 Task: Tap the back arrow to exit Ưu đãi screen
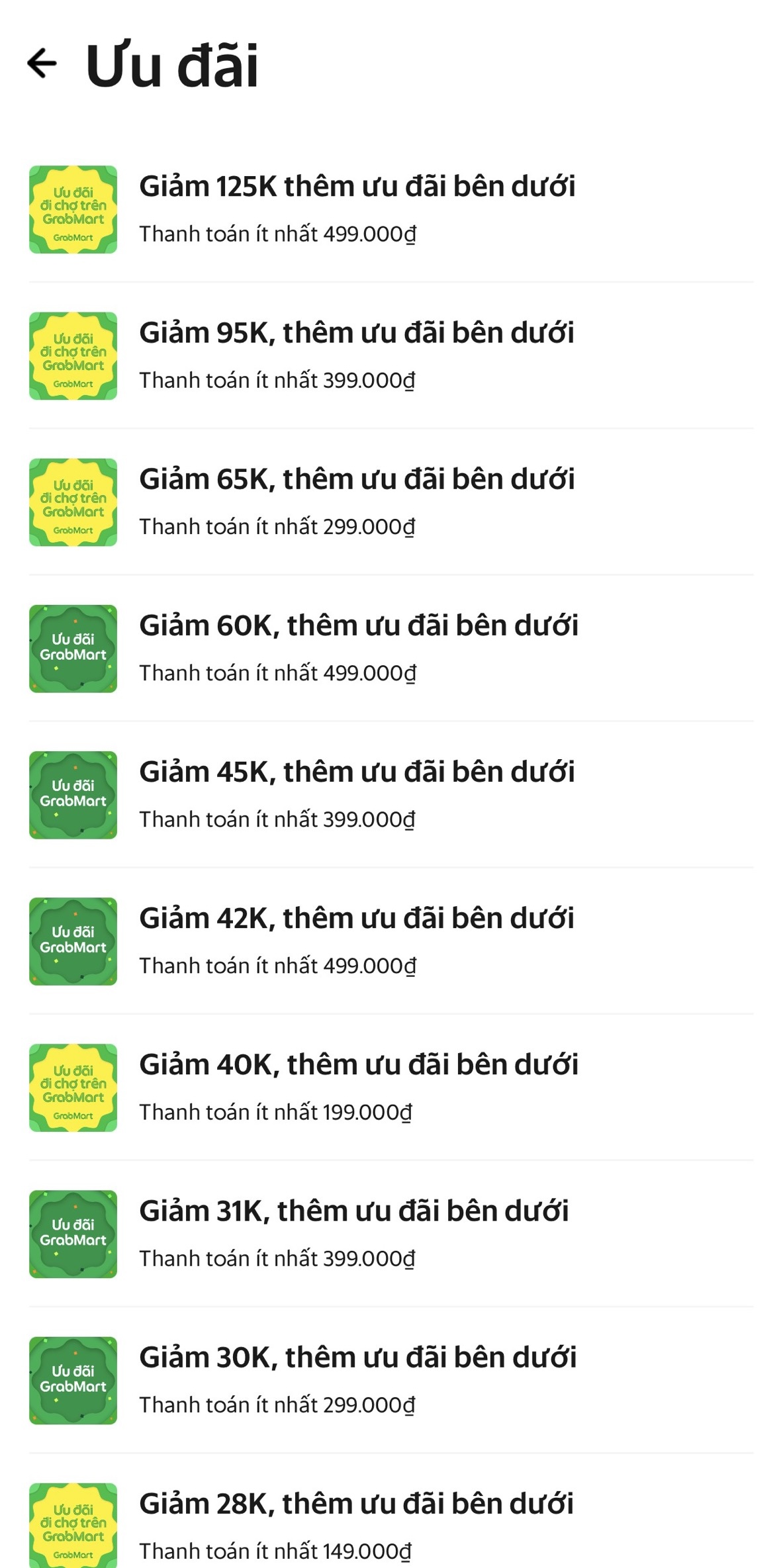[42, 63]
